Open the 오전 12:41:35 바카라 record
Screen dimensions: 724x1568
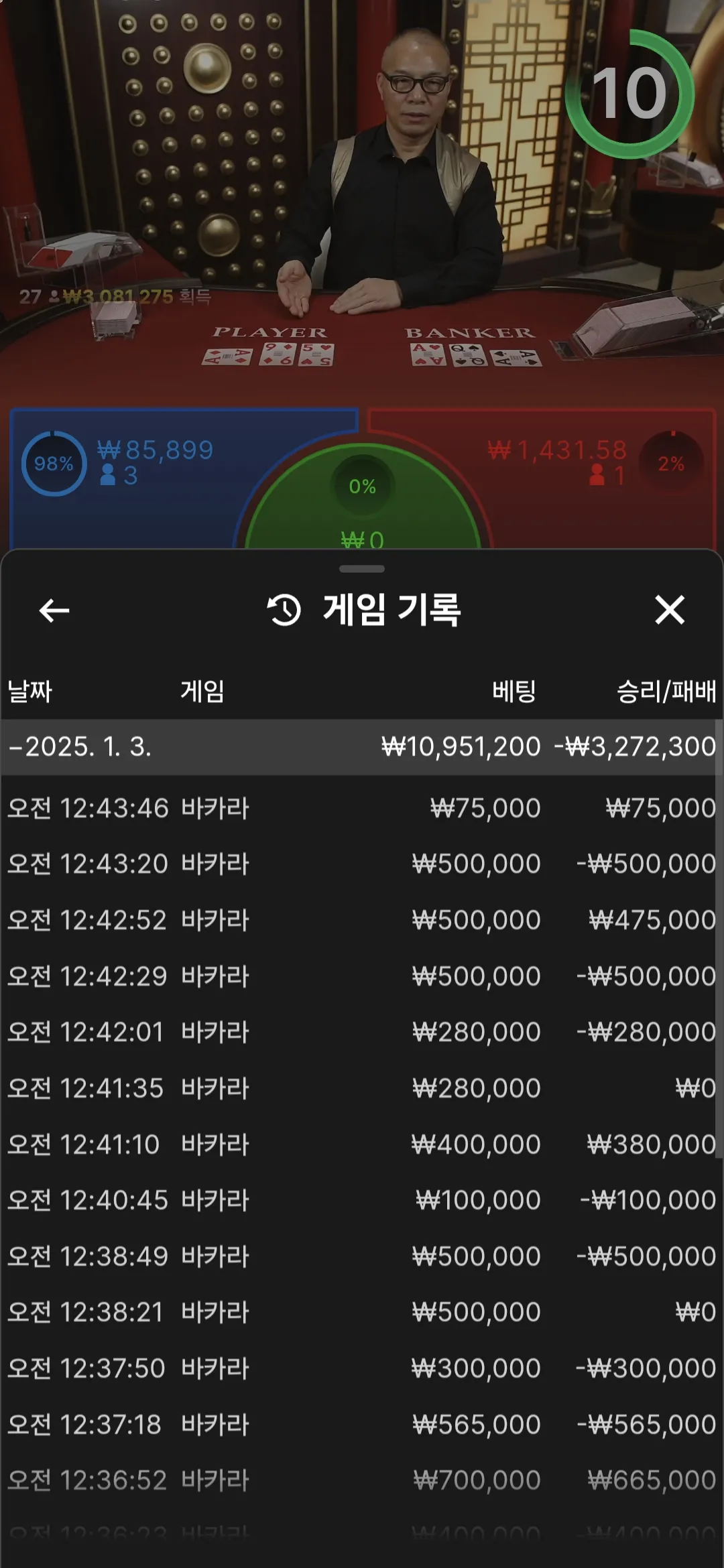pos(362,1088)
